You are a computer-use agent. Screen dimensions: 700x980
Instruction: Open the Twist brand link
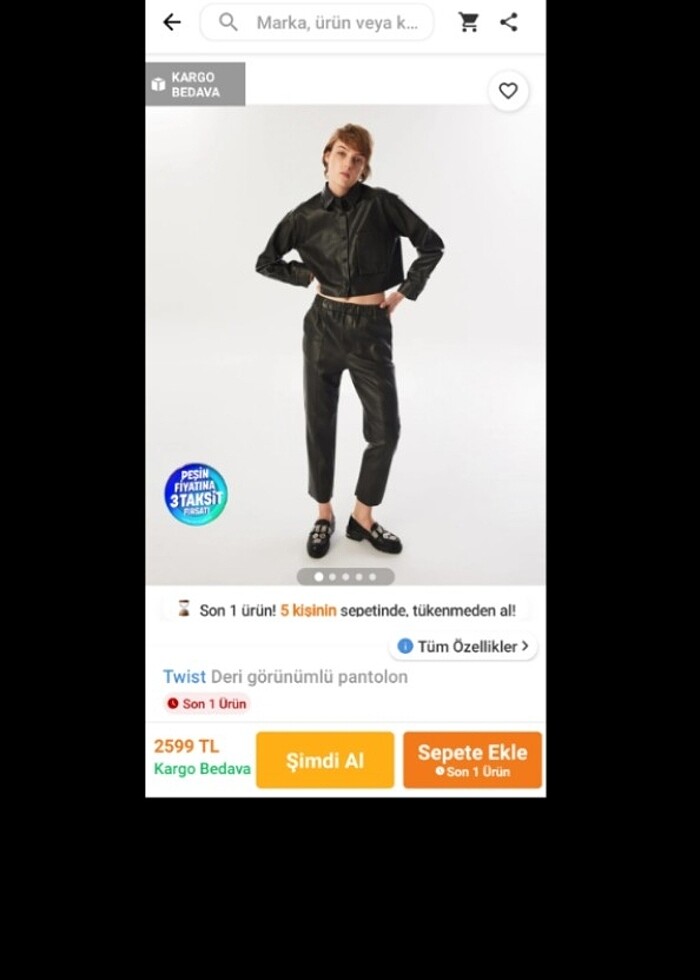pyautogui.click(x=184, y=677)
